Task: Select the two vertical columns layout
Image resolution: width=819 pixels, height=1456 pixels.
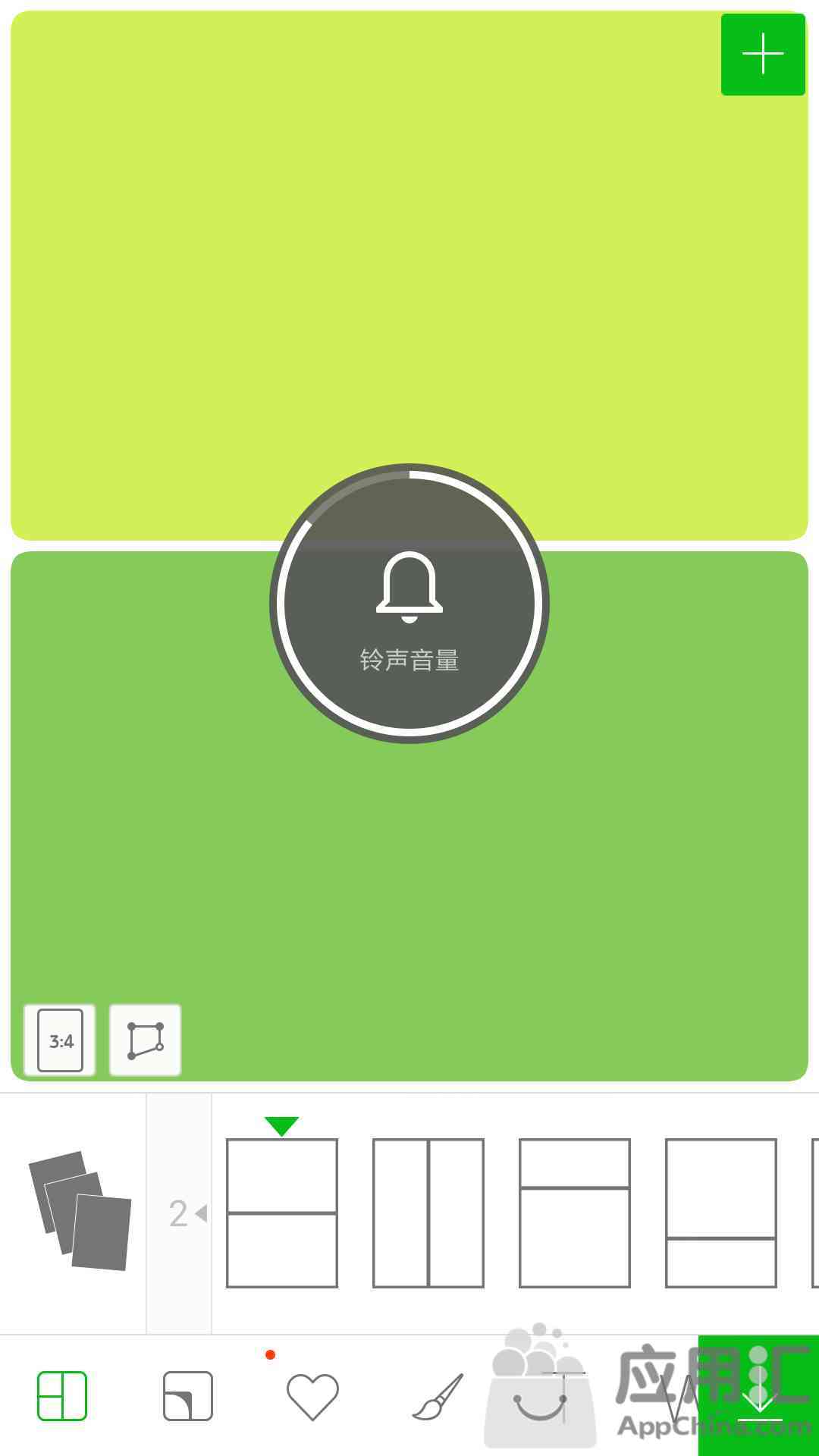Action: click(428, 1213)
